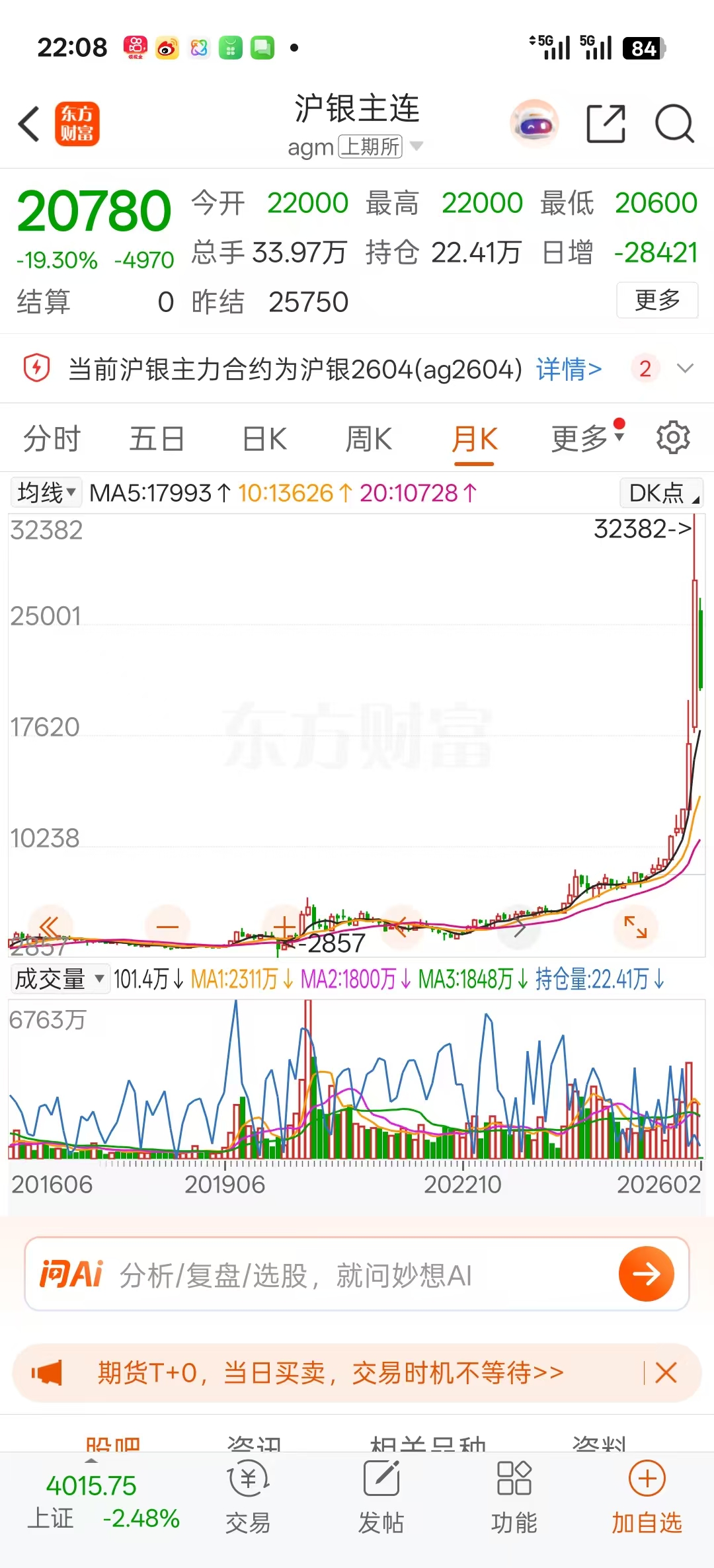Open chart settings gear
Screen dimensions: 714x1568
coord(673,438)
